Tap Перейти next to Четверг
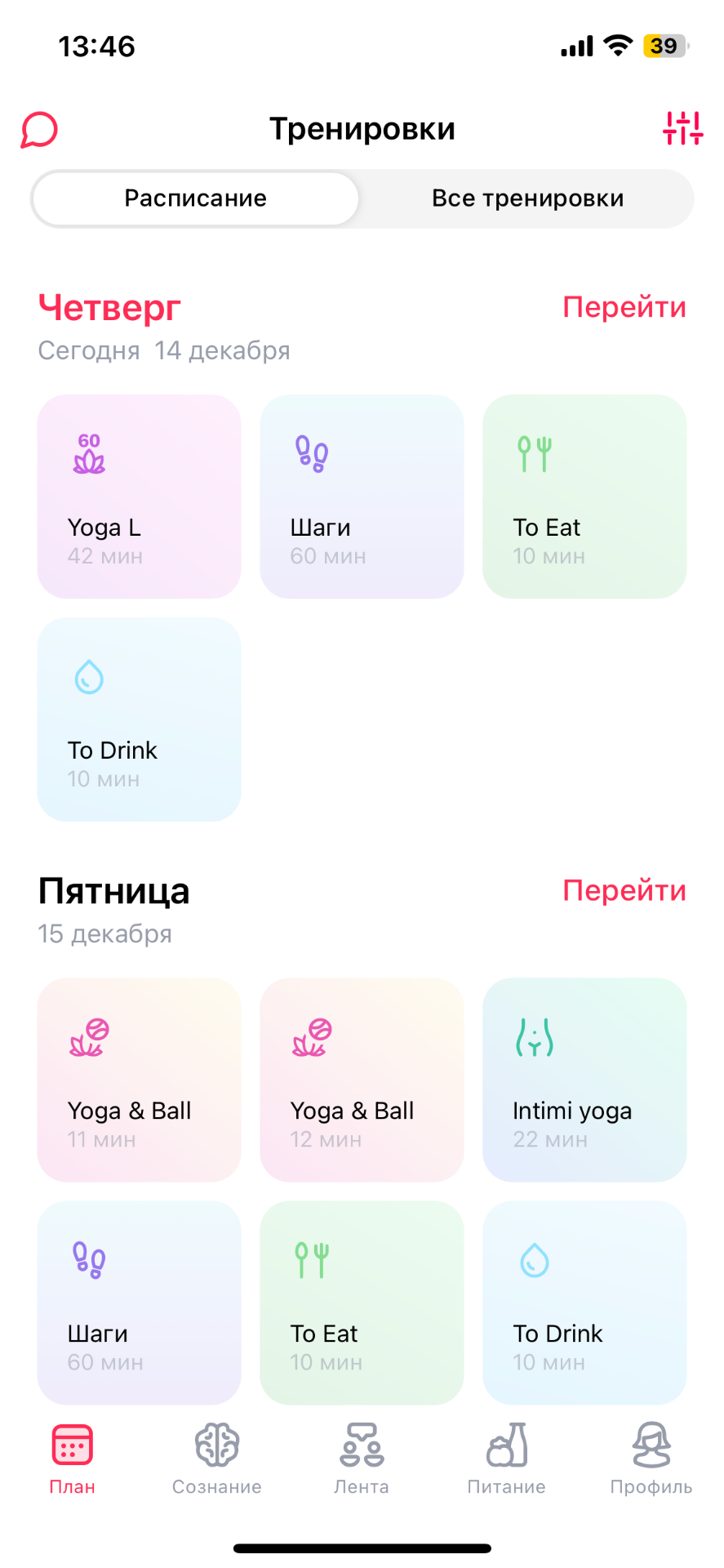Image resolution: width=724 pixels, height=1568 pixels. click(x=624, y=307)
